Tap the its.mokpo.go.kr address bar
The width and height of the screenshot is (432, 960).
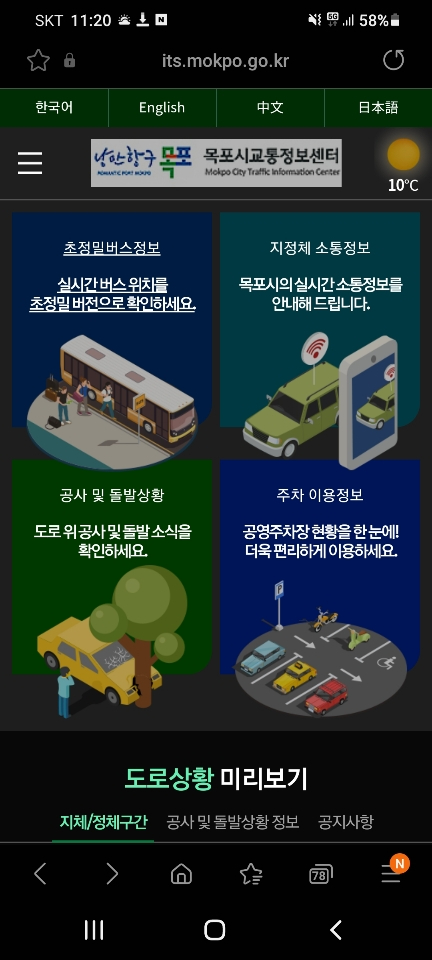coord(225,61)
